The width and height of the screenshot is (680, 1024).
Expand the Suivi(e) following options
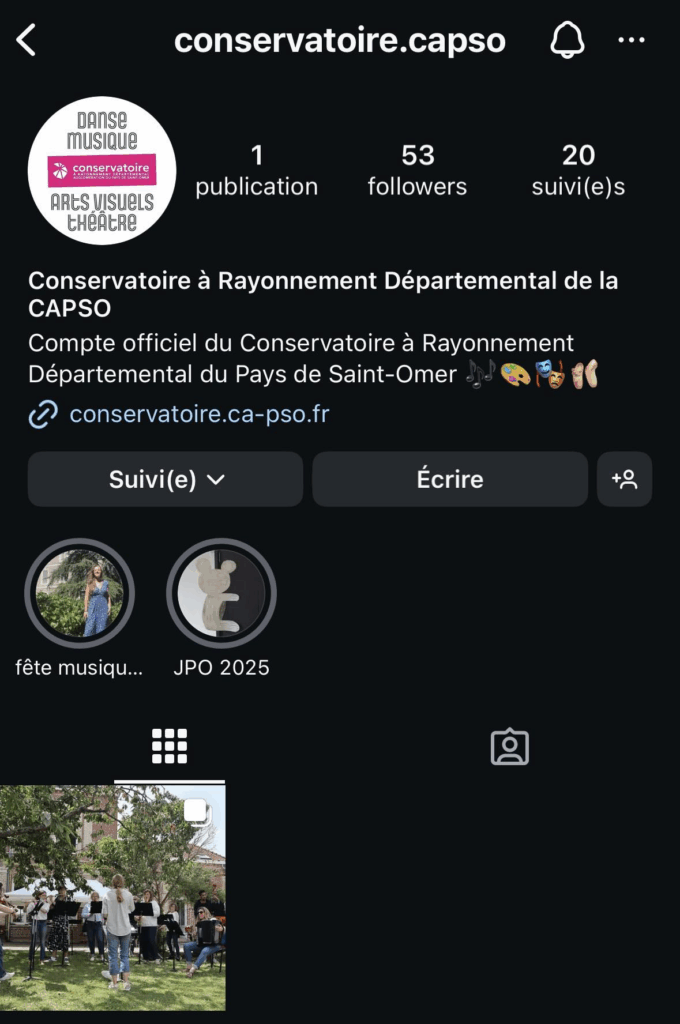165,479
